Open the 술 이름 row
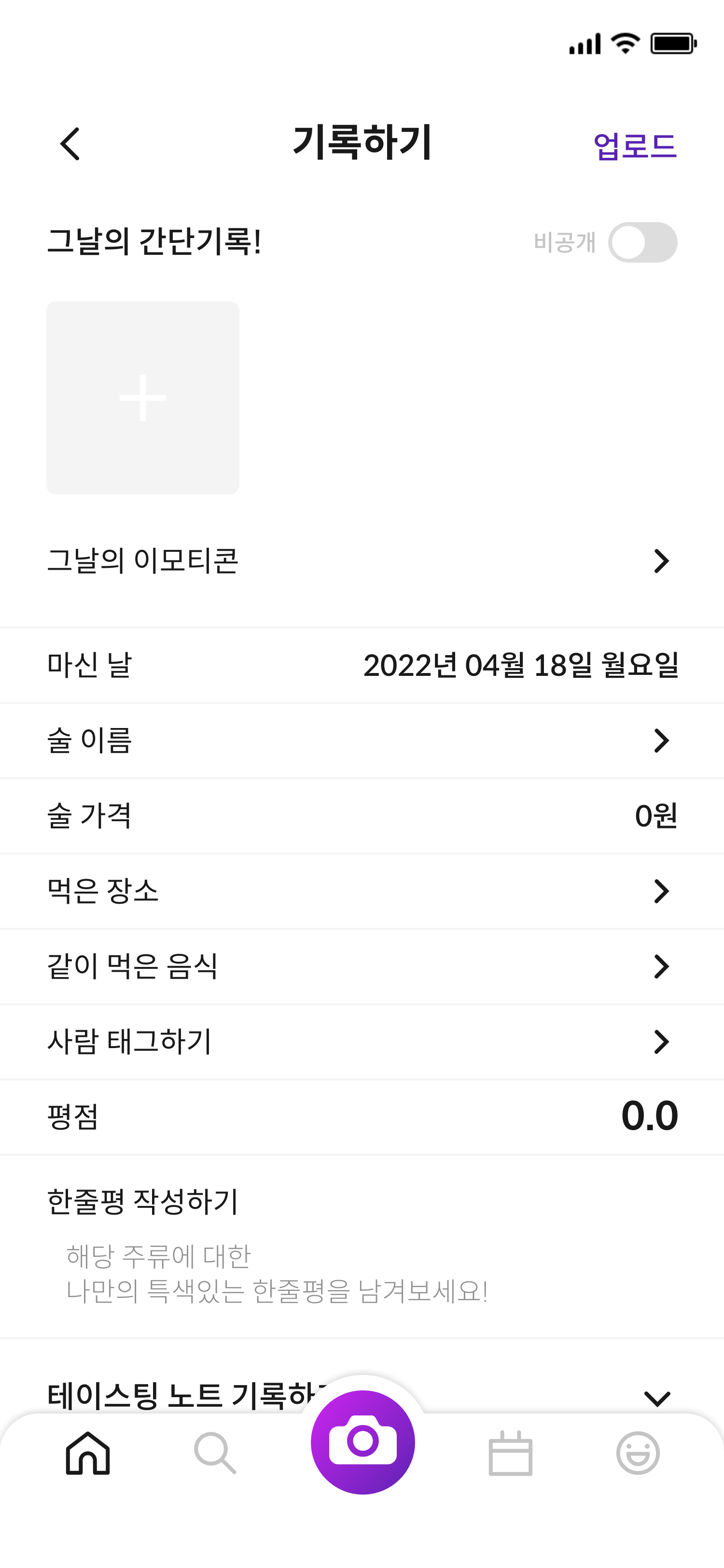Viewport: 724px width, 1568px height. pos(362,741)
